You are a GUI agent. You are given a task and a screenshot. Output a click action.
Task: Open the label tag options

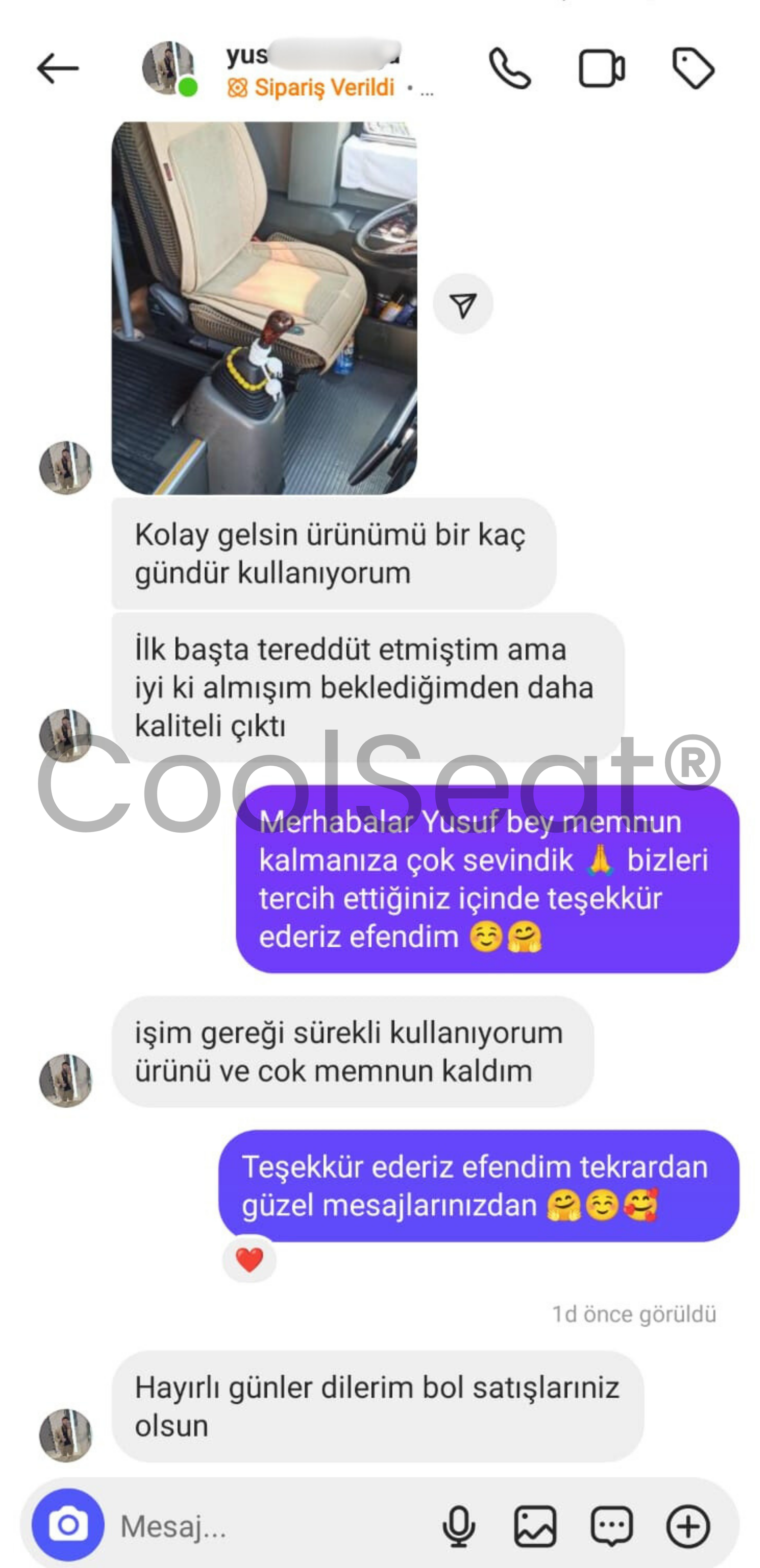(x=693, y=68)
